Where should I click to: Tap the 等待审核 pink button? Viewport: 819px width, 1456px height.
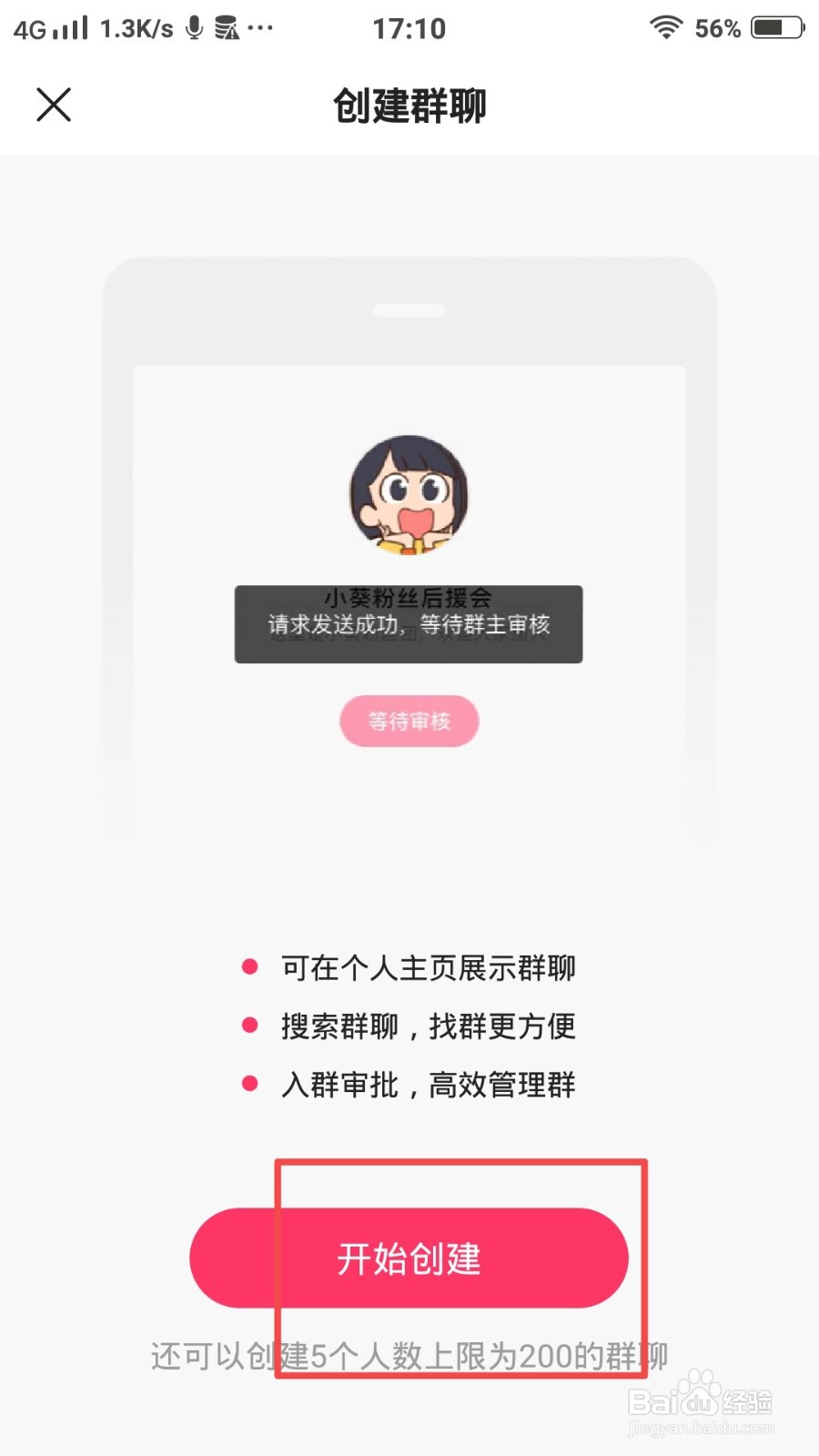click(409, 721)
